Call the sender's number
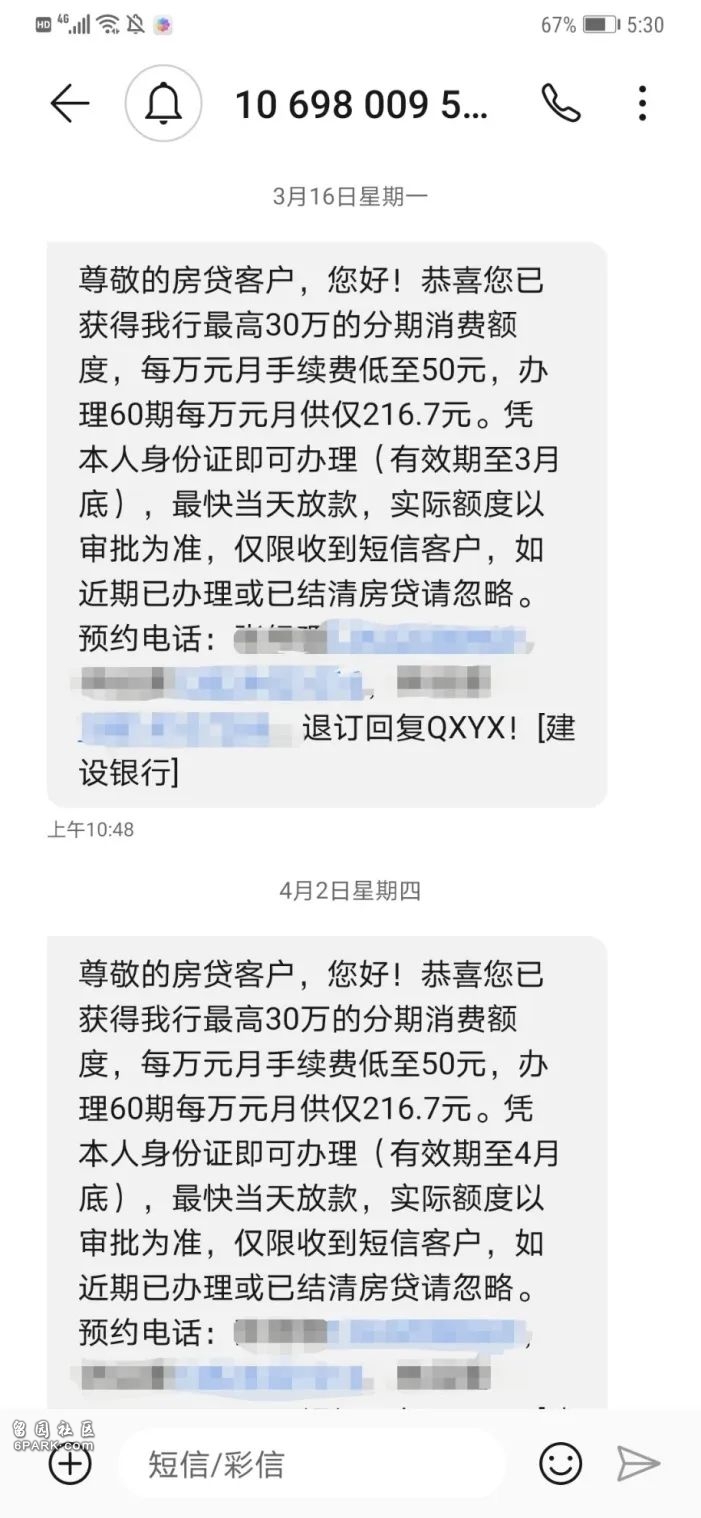This screenshot has height=1518, width=701. (x=561, y=103)
